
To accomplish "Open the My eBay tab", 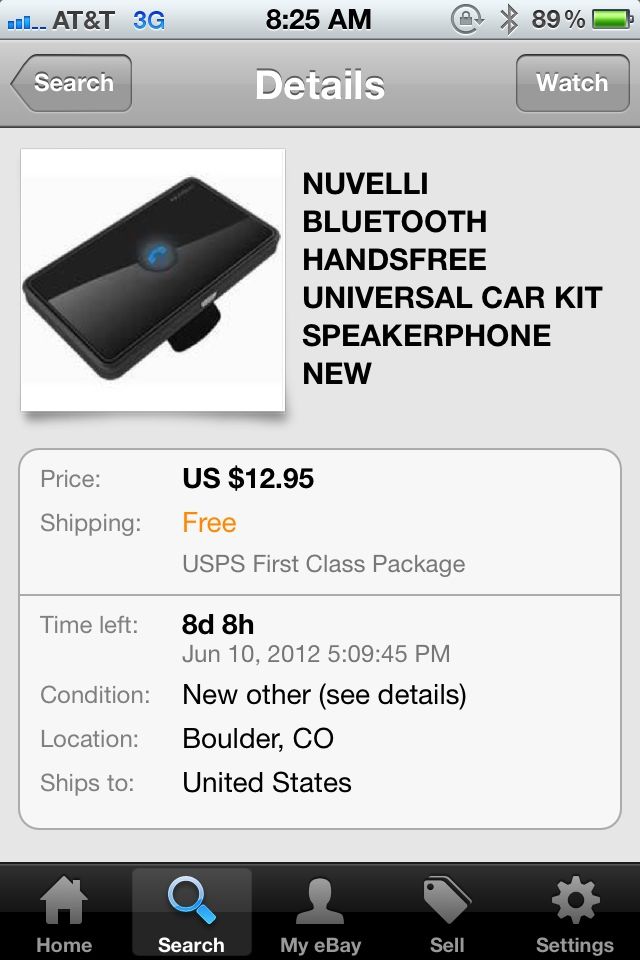I will tap(320, 913).
